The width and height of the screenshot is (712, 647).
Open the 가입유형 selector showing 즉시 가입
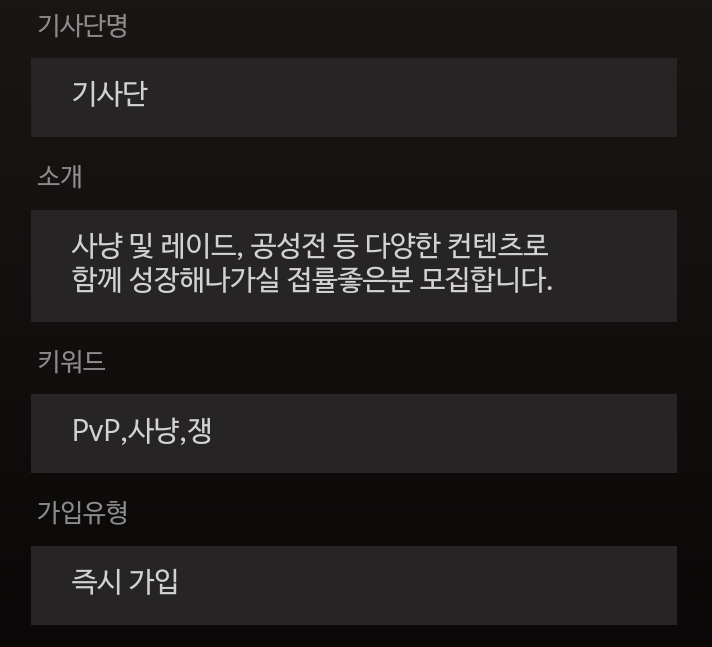353,585
